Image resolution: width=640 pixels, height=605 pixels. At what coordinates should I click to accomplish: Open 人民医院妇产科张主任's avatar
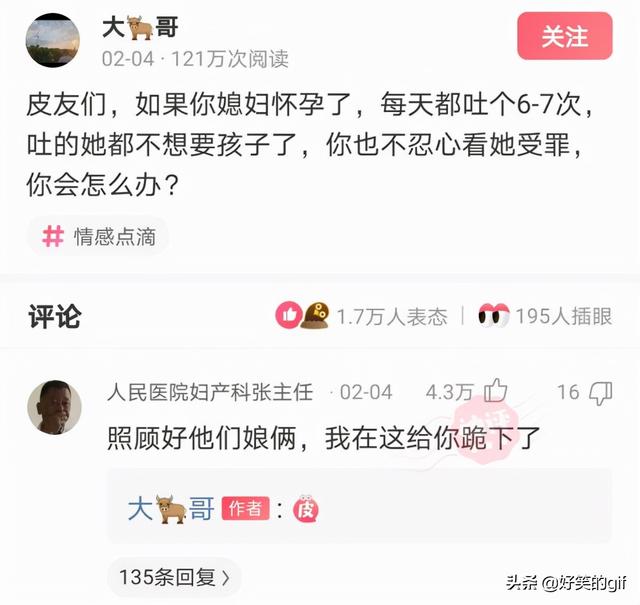tap(53, 406)
